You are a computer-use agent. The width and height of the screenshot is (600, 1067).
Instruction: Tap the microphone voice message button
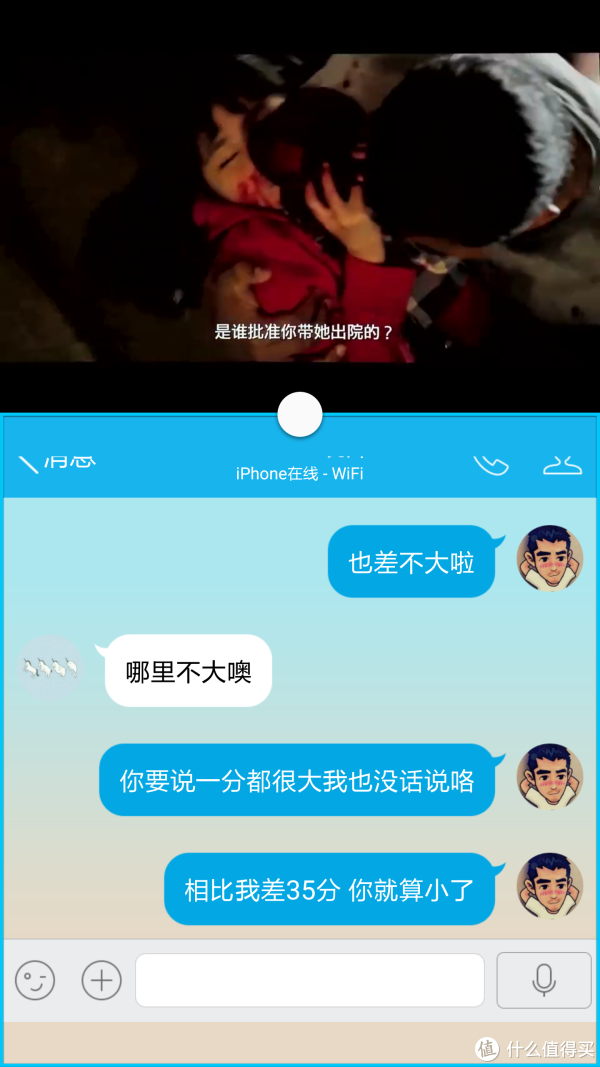[x=544, y=980]
